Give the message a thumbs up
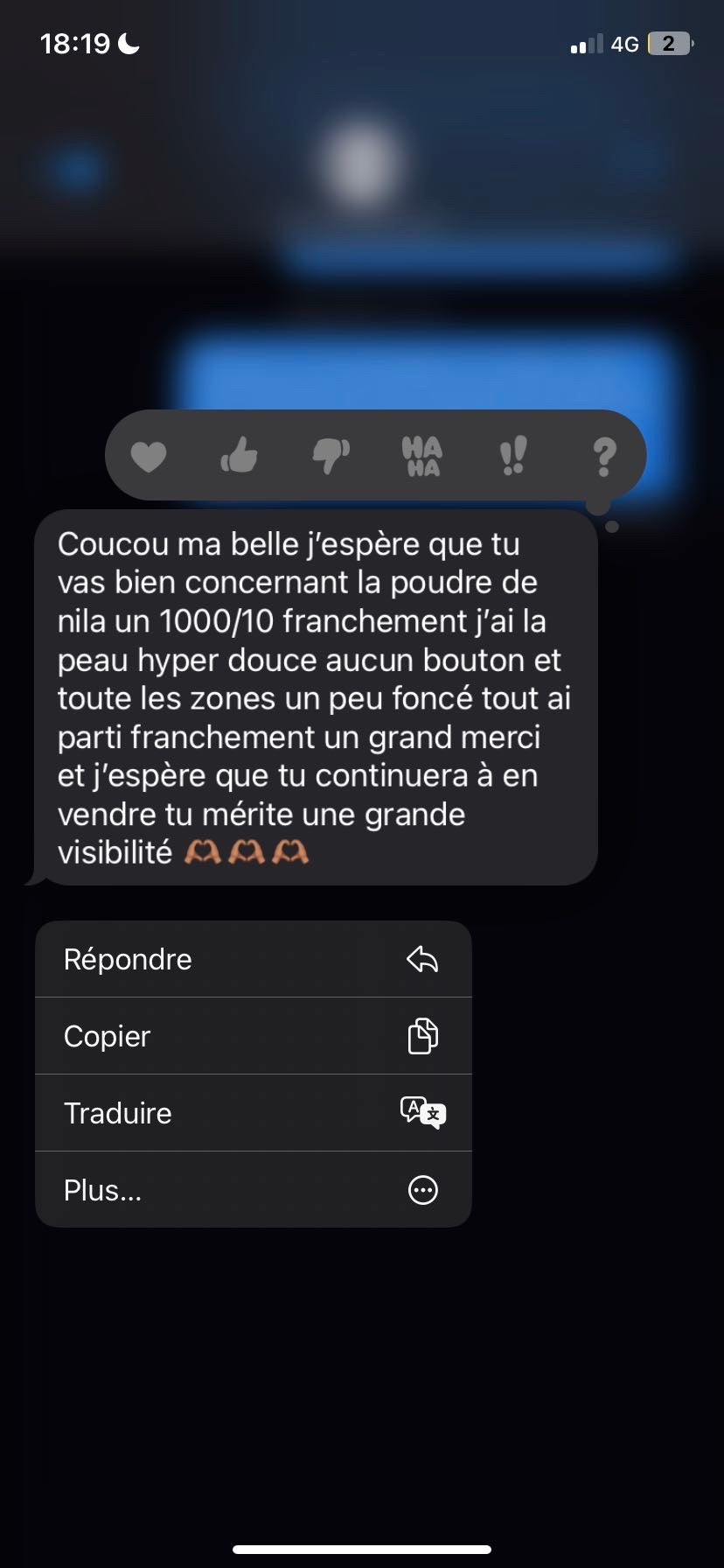The height and width of the screenshot is (1568, 724). [240, 456]
